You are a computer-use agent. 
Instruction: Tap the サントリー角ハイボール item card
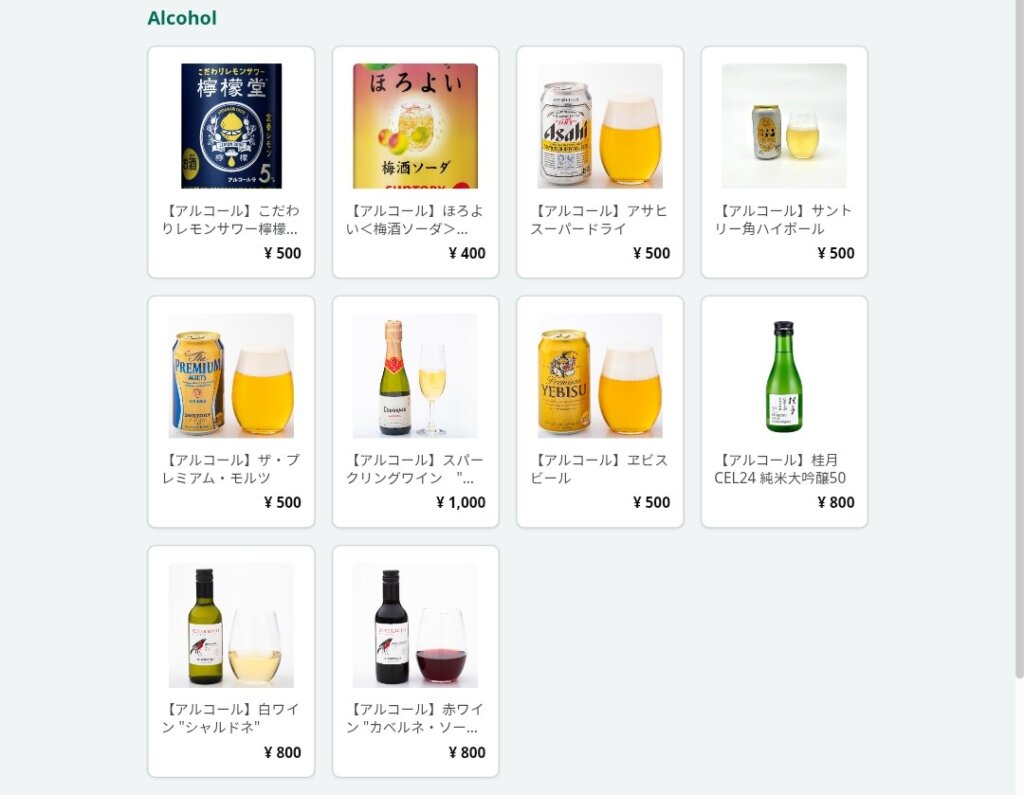click(784, 162)
